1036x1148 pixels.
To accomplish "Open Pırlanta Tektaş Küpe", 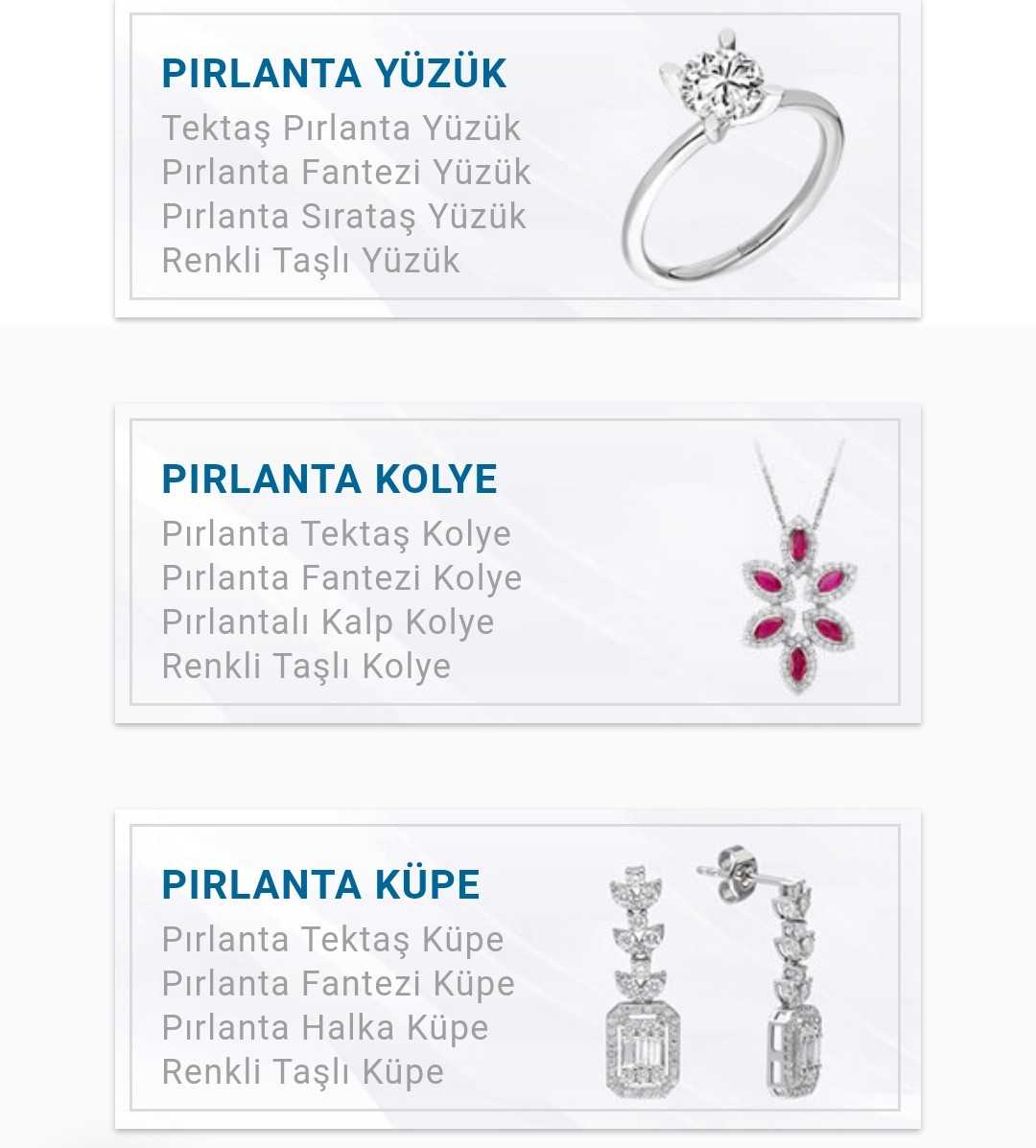I will [x=332, y=939].
